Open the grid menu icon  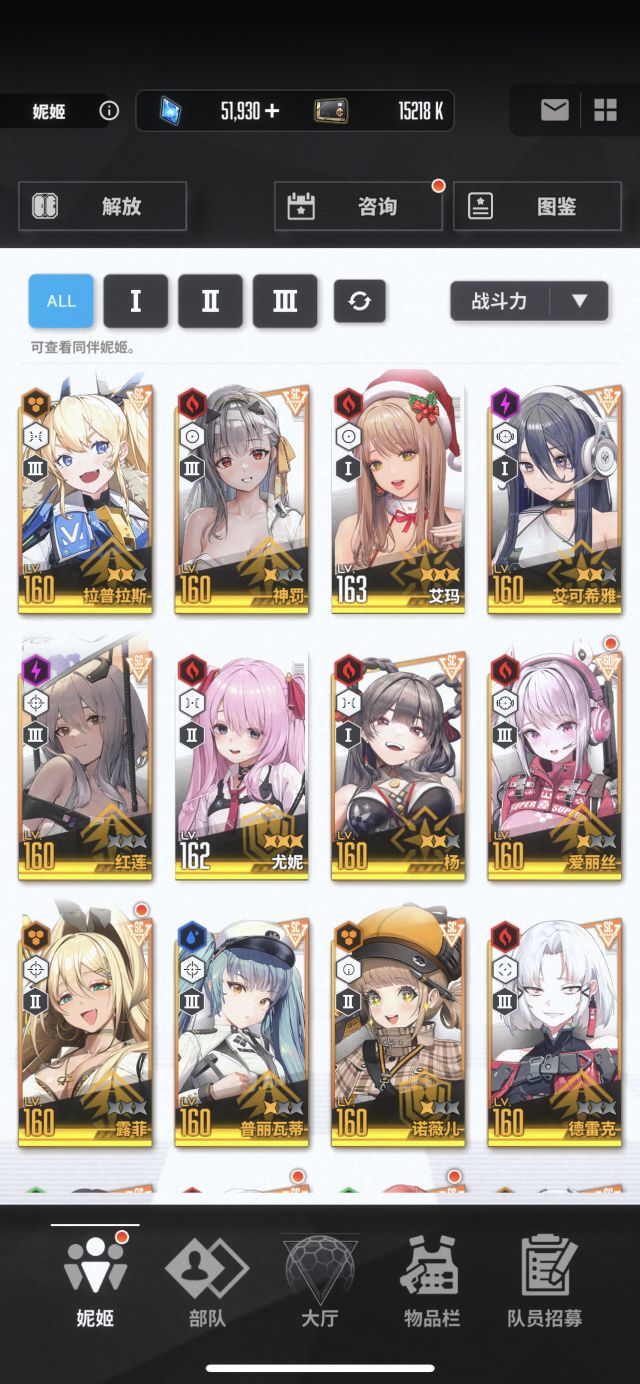point(605,110)
